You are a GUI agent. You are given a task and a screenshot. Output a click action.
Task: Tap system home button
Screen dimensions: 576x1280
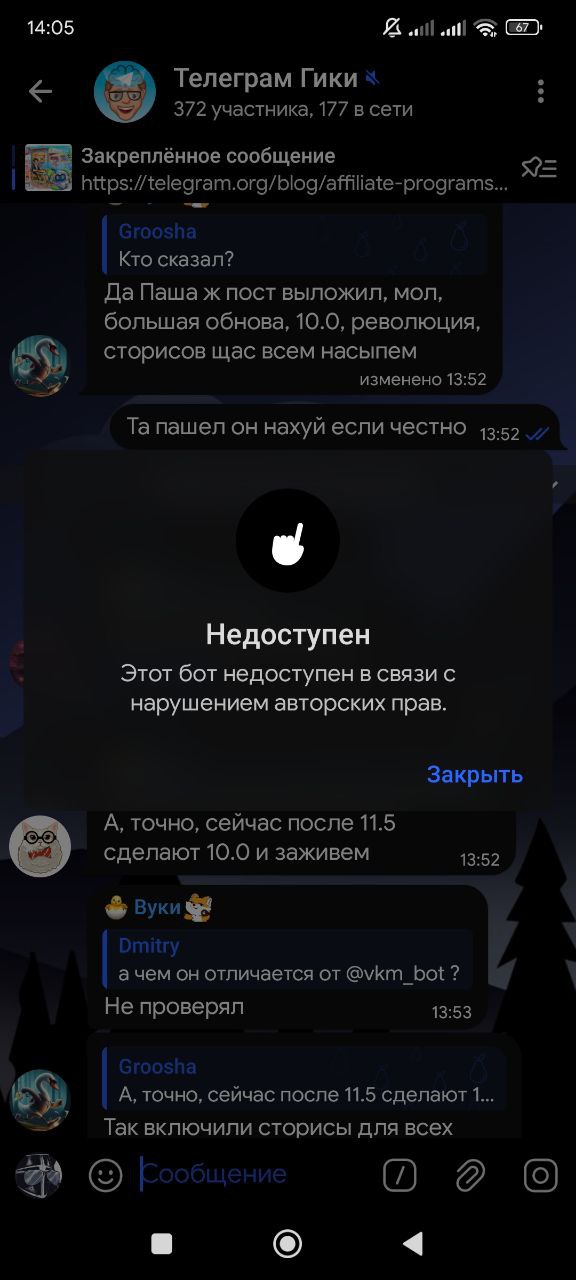pos(288,1243)
